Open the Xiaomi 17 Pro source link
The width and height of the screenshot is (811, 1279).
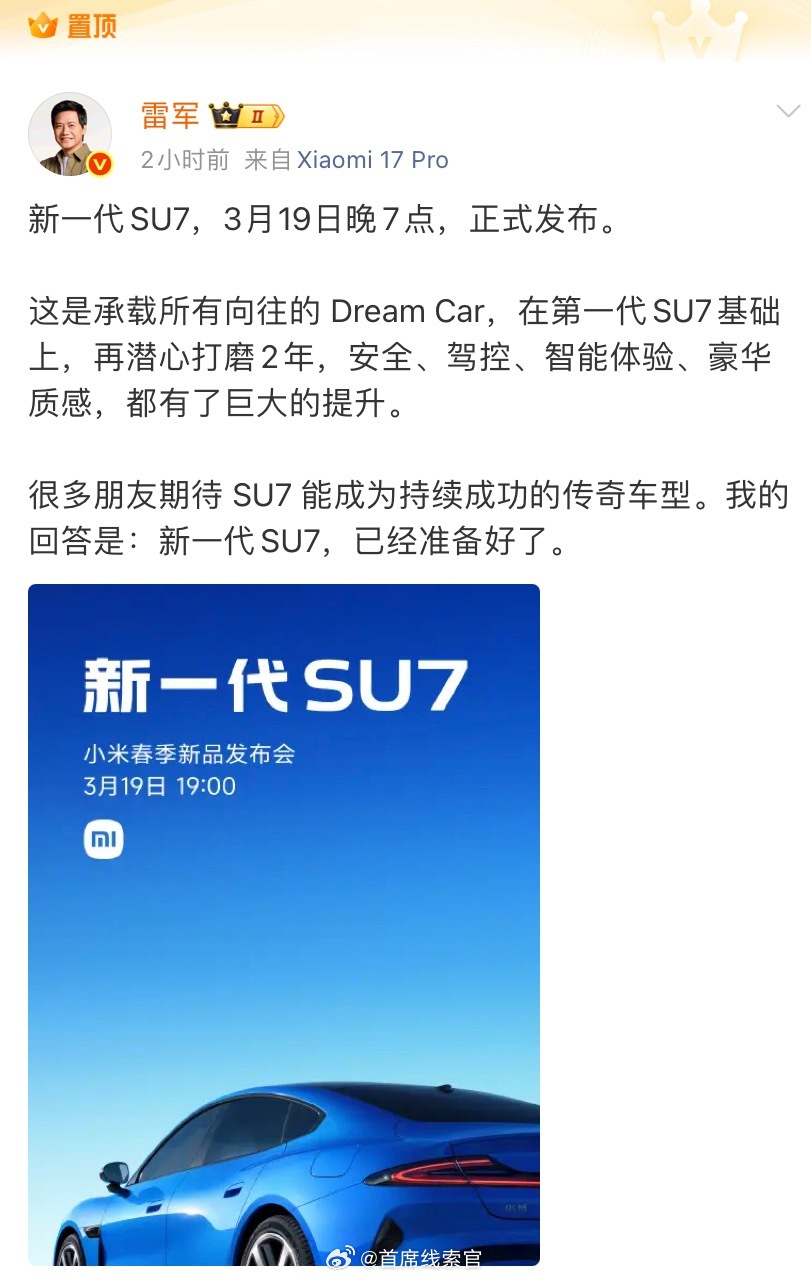click(x=375, y=159)
